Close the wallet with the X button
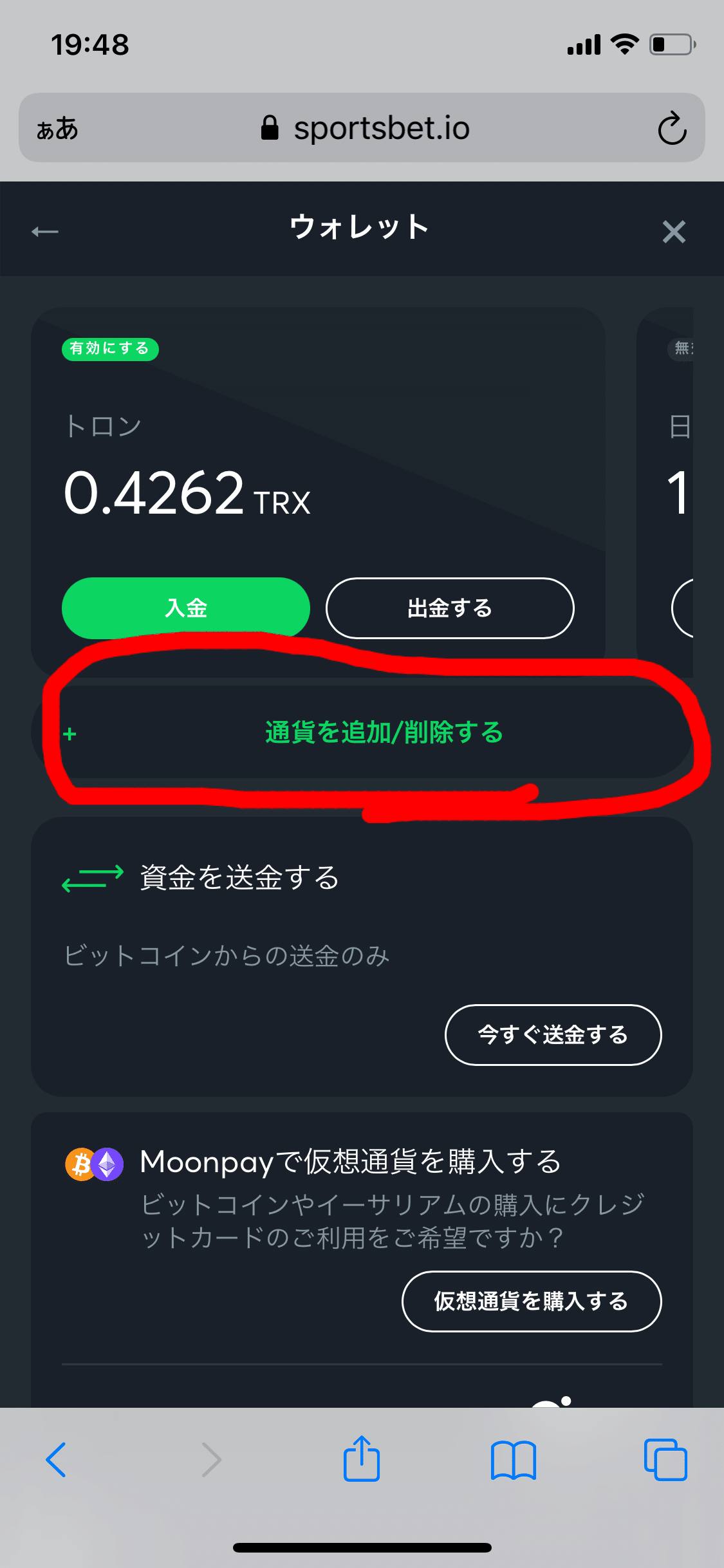Image resolution: width=724 pixels, height=1568 pixels. point(674,232)
